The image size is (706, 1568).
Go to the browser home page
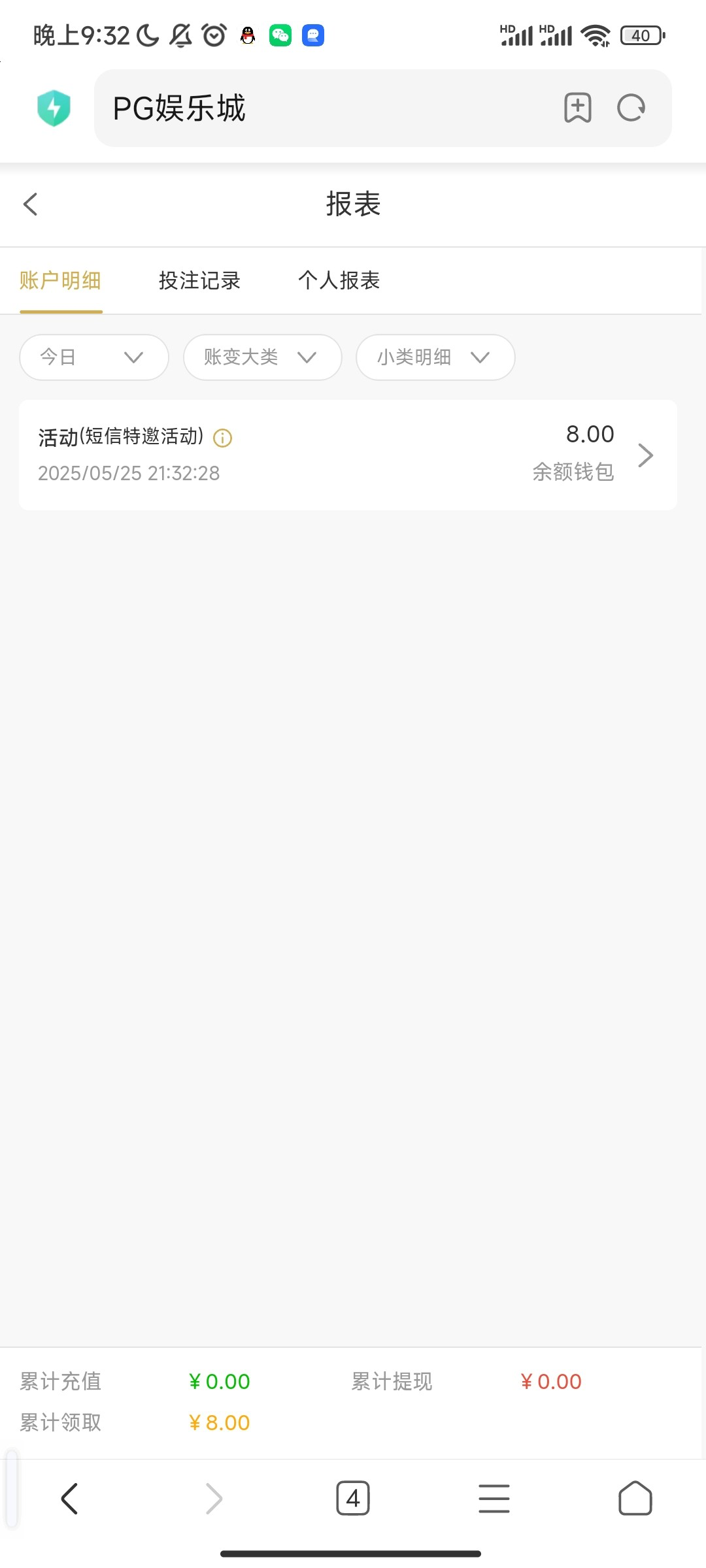635,1498
